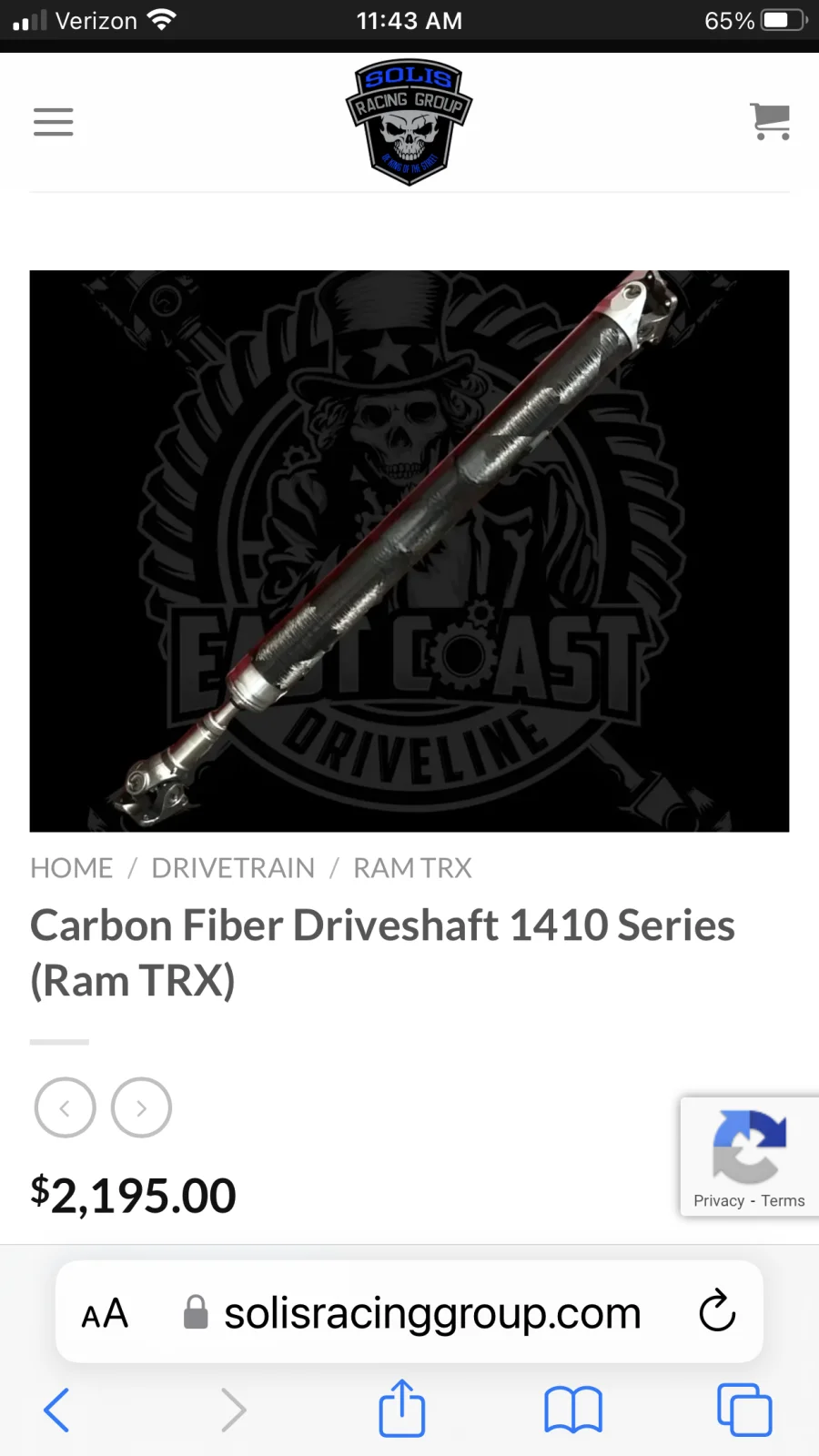Open the shopping cart

pyautogui.click(x=770, y=122)
